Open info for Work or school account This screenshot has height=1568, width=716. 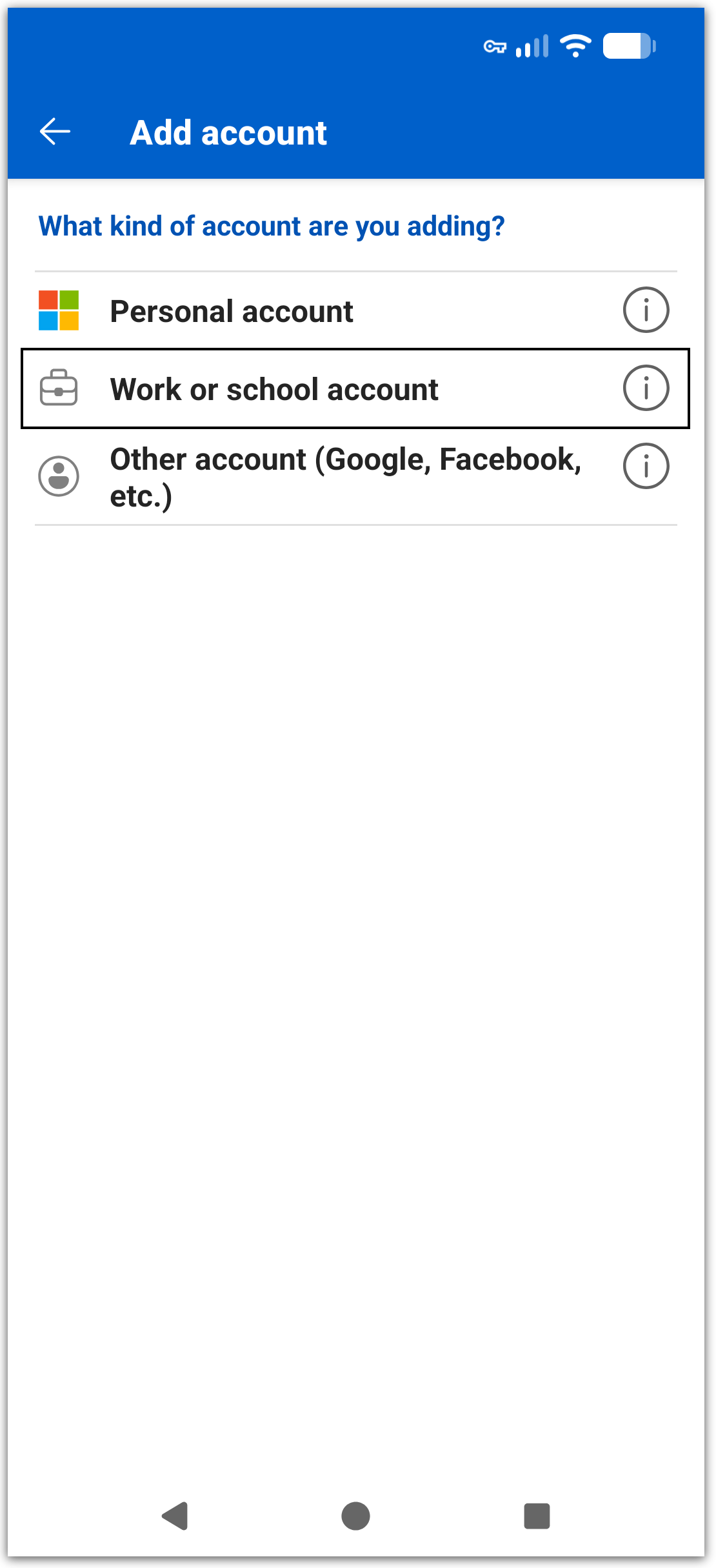click(646, 388)
